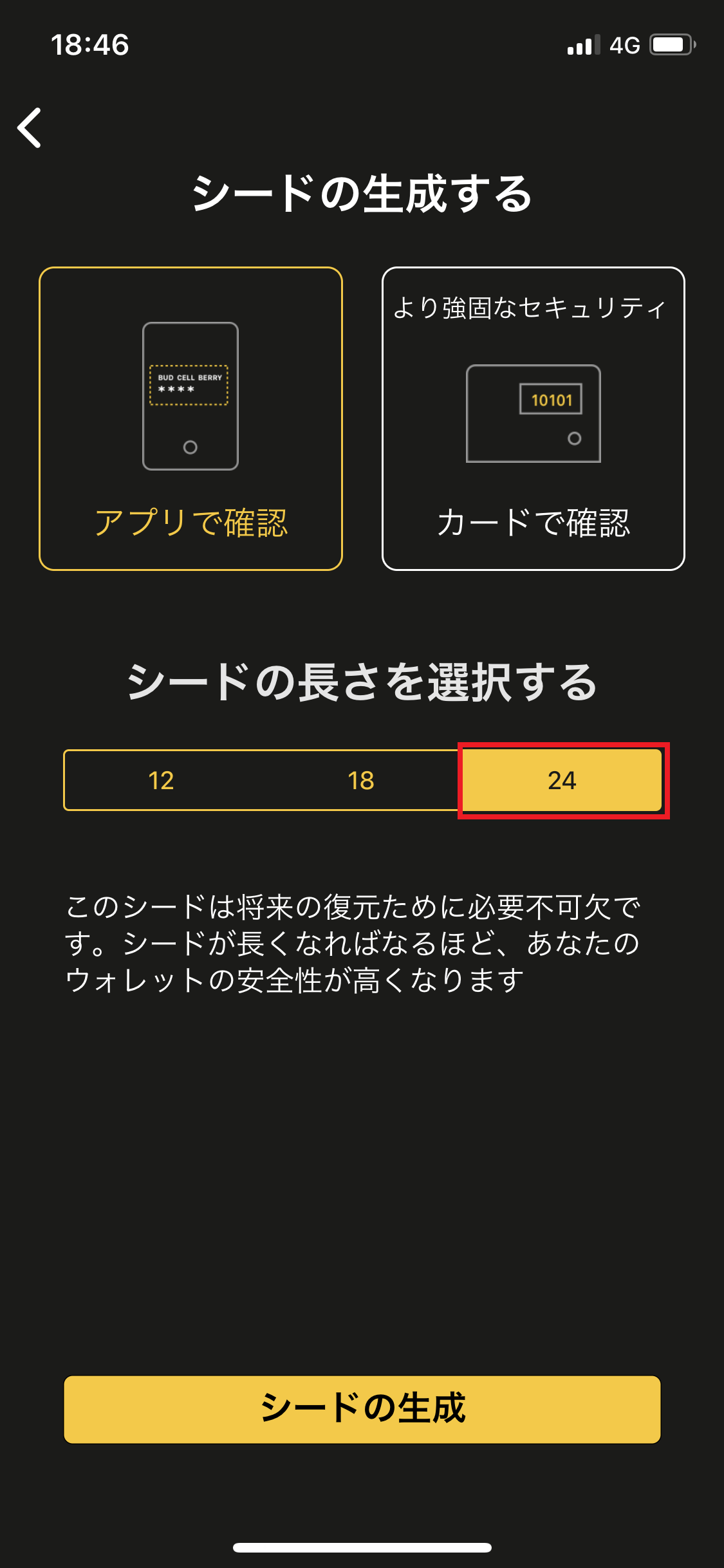Switch seed length to 18
Viewport: 724px width, 1568px height.
click(x=361, y=780)
